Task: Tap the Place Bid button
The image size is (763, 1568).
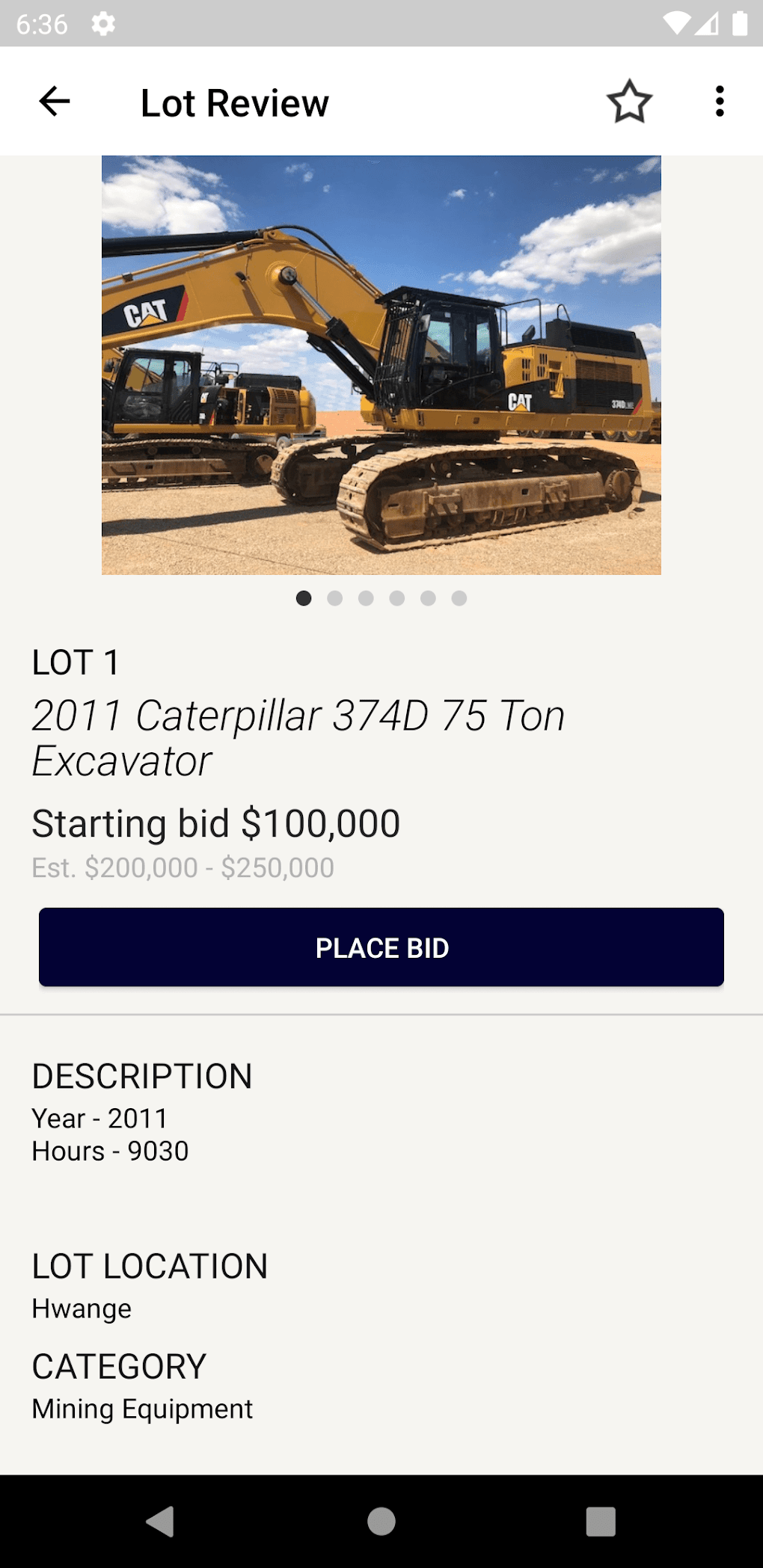Action: pos(381,947)
